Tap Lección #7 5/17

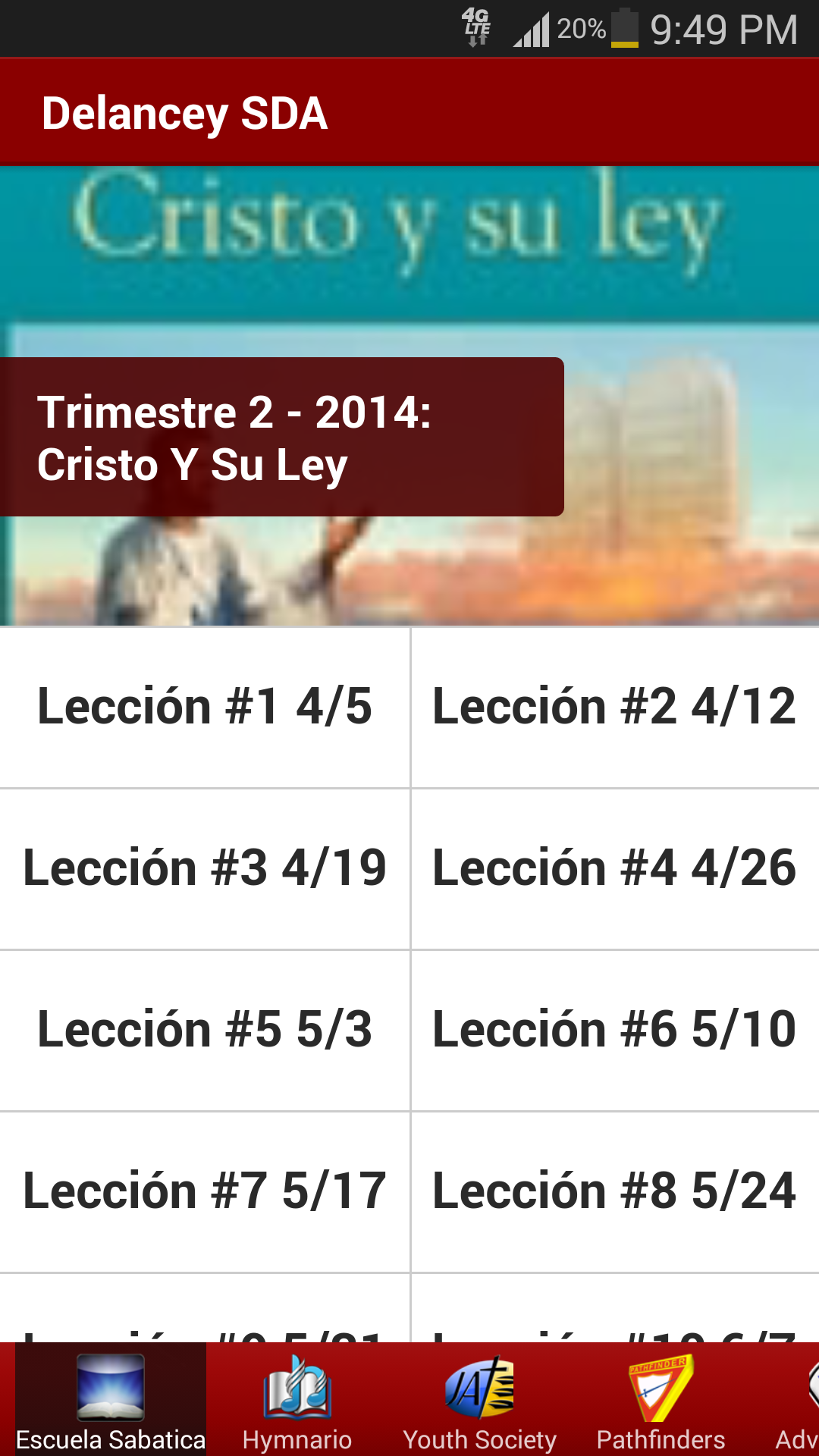[x=205, y=1192]
